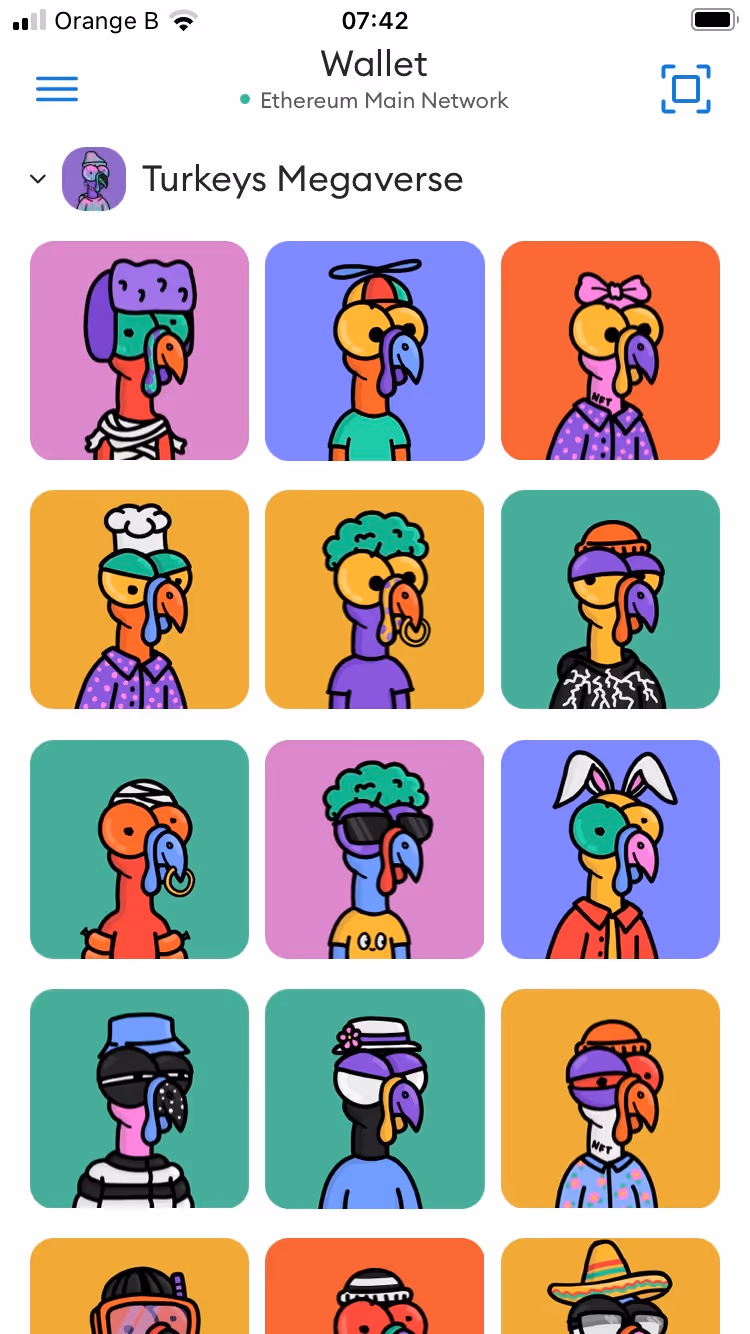Open the turkey with blue bucket hat
The width and height of the screenshot is (750, 1334).
pos(139,1098)
